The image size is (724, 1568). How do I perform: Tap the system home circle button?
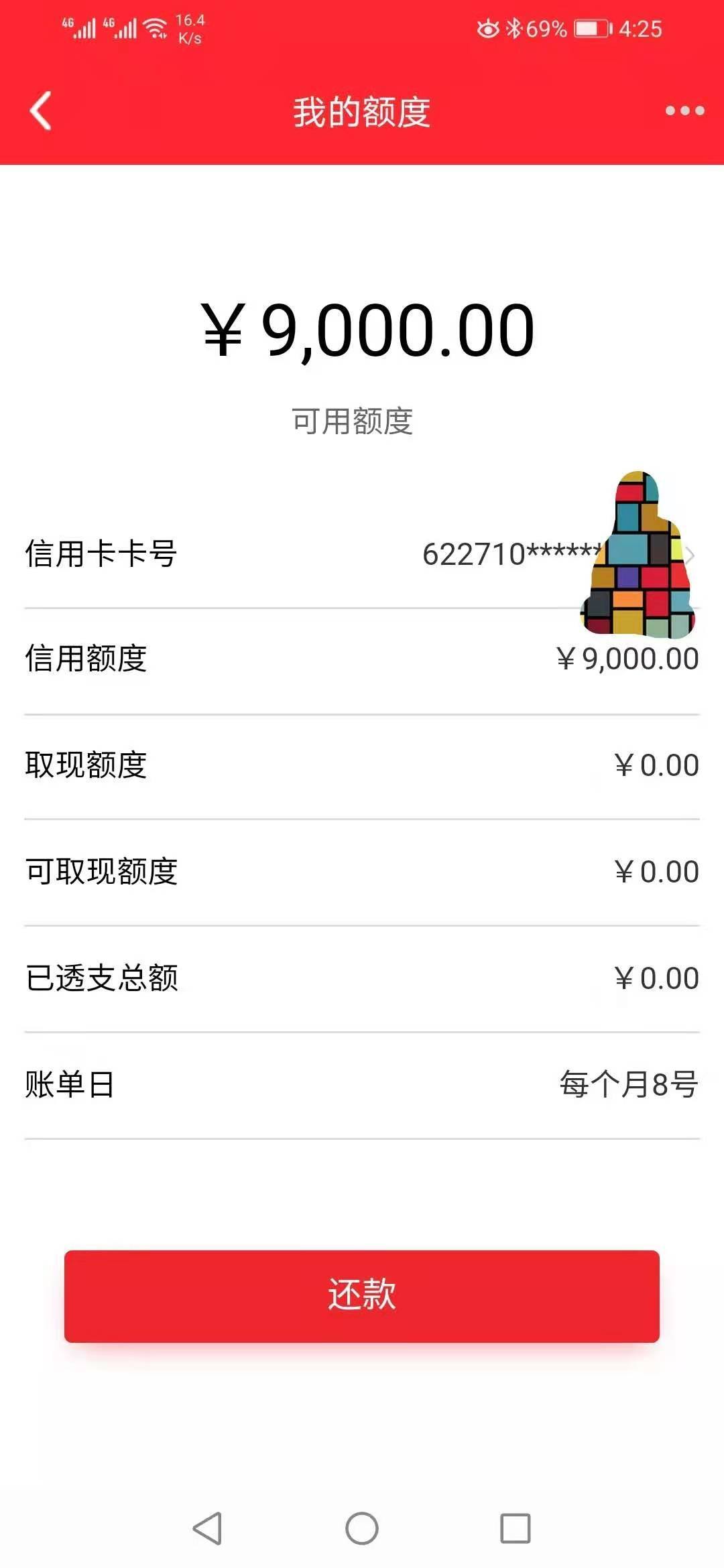(x=362, y=1528)
